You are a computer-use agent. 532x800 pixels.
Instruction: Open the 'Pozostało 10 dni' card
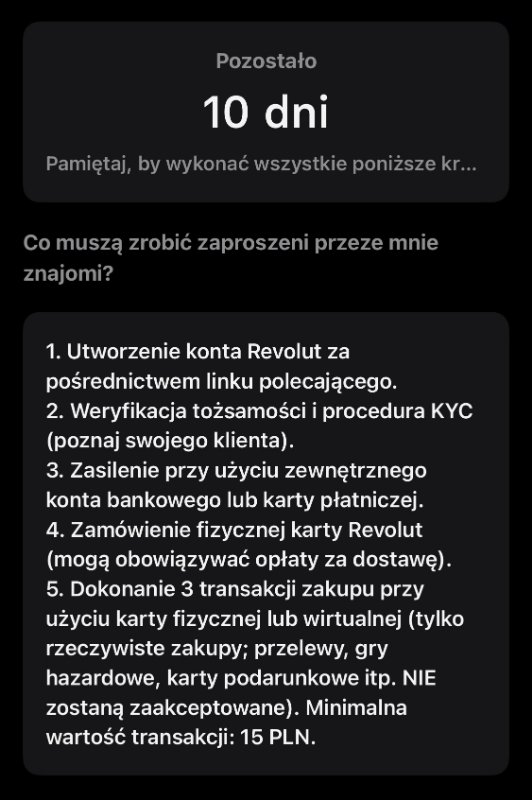point(266,112)
